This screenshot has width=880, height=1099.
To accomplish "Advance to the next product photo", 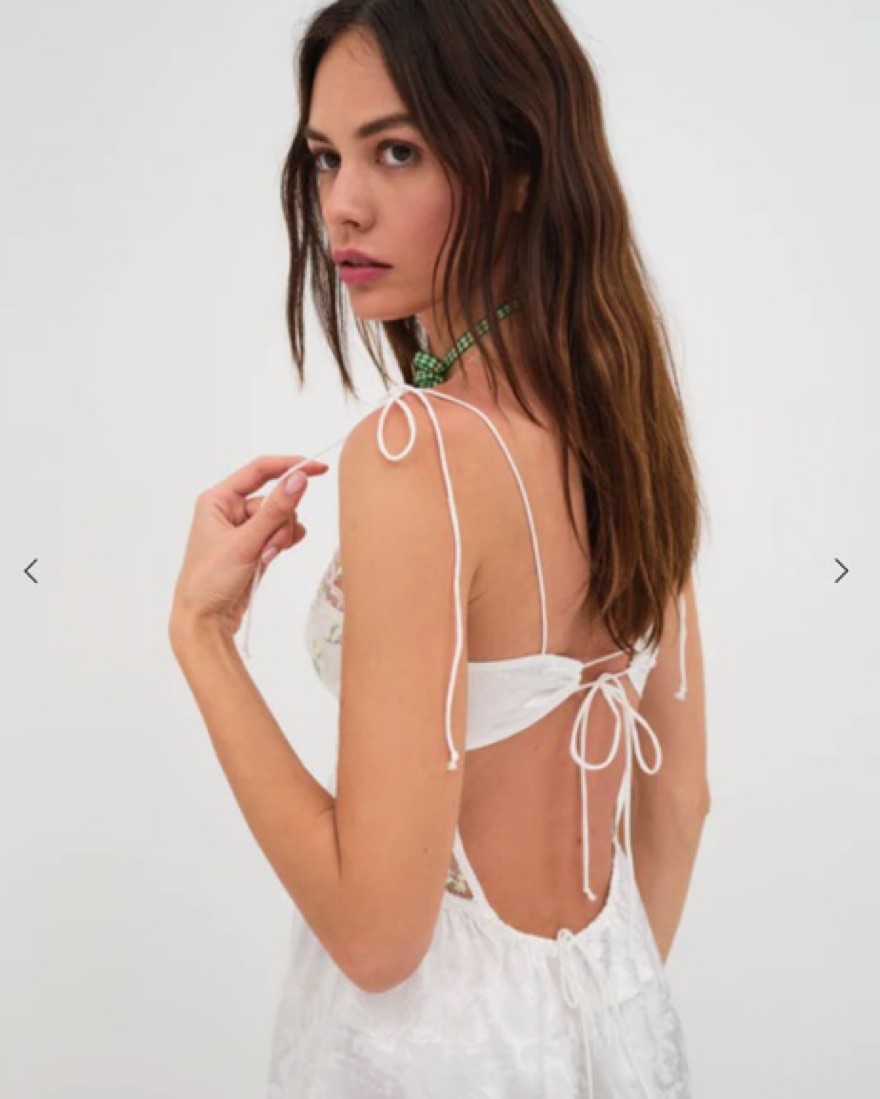I will [x=841, y=571].
